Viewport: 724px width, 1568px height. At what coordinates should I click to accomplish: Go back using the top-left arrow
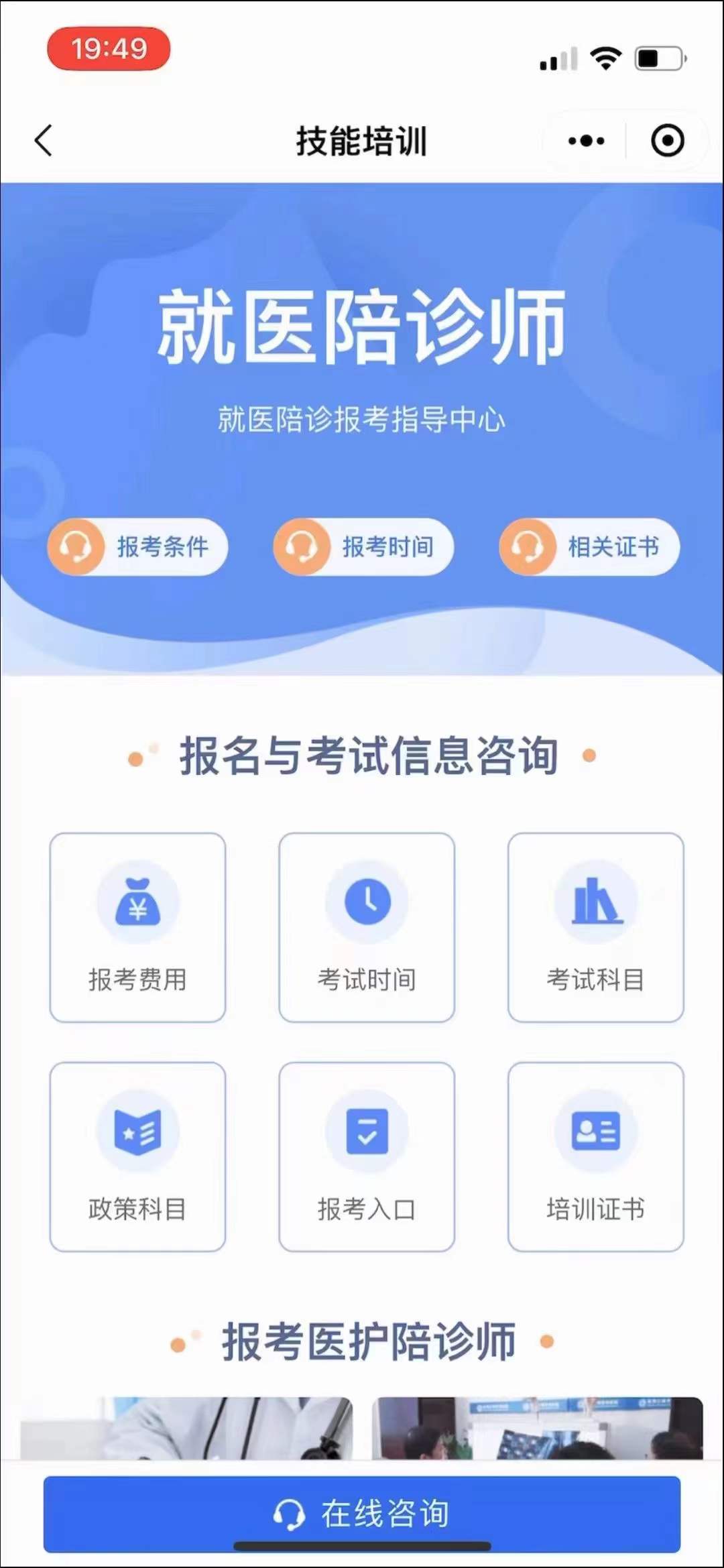[x=44, y=141]
